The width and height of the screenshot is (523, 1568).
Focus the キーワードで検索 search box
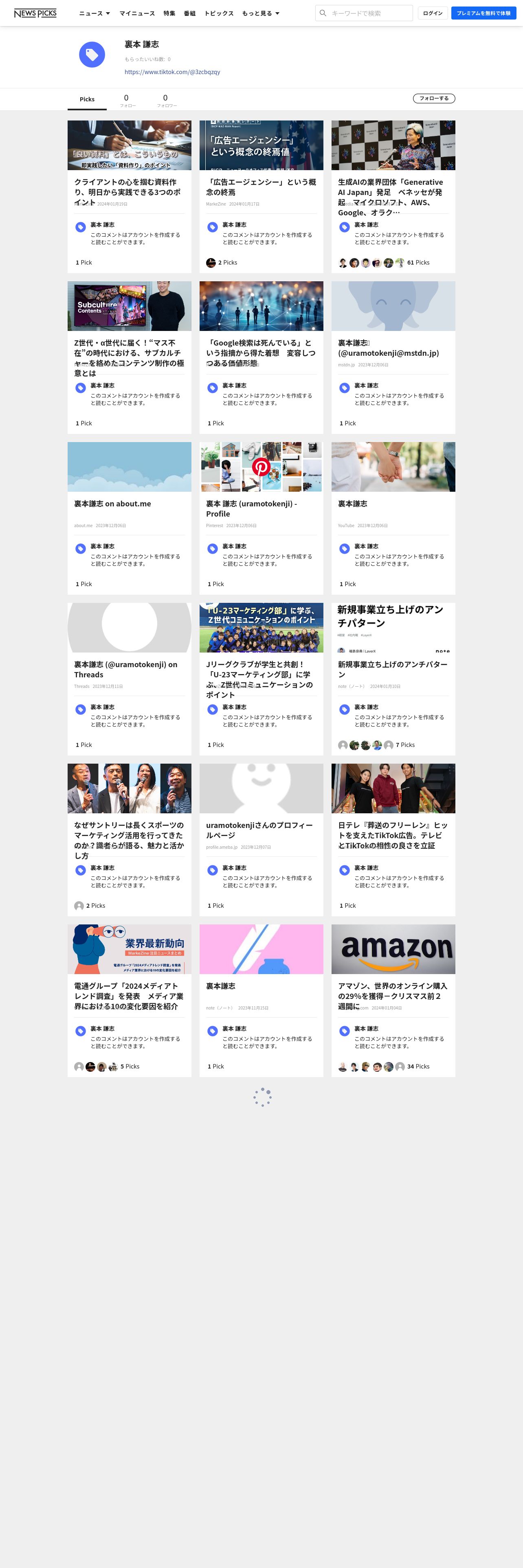click(364, 13)
